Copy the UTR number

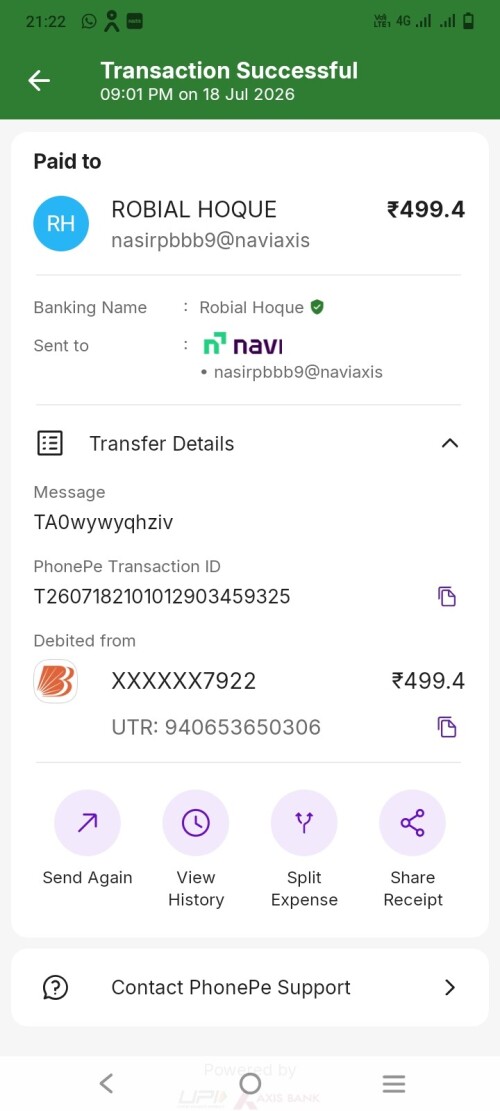point(446,727)
